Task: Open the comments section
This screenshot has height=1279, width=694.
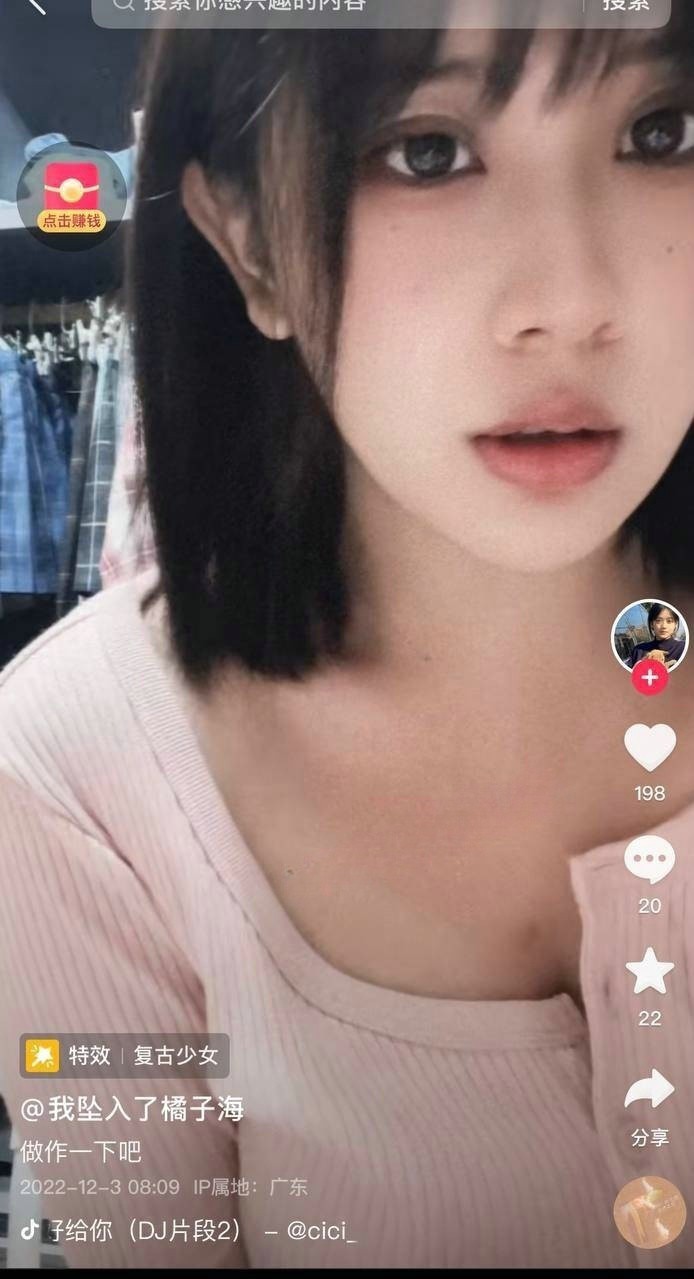Action: [x=650, y=860]
